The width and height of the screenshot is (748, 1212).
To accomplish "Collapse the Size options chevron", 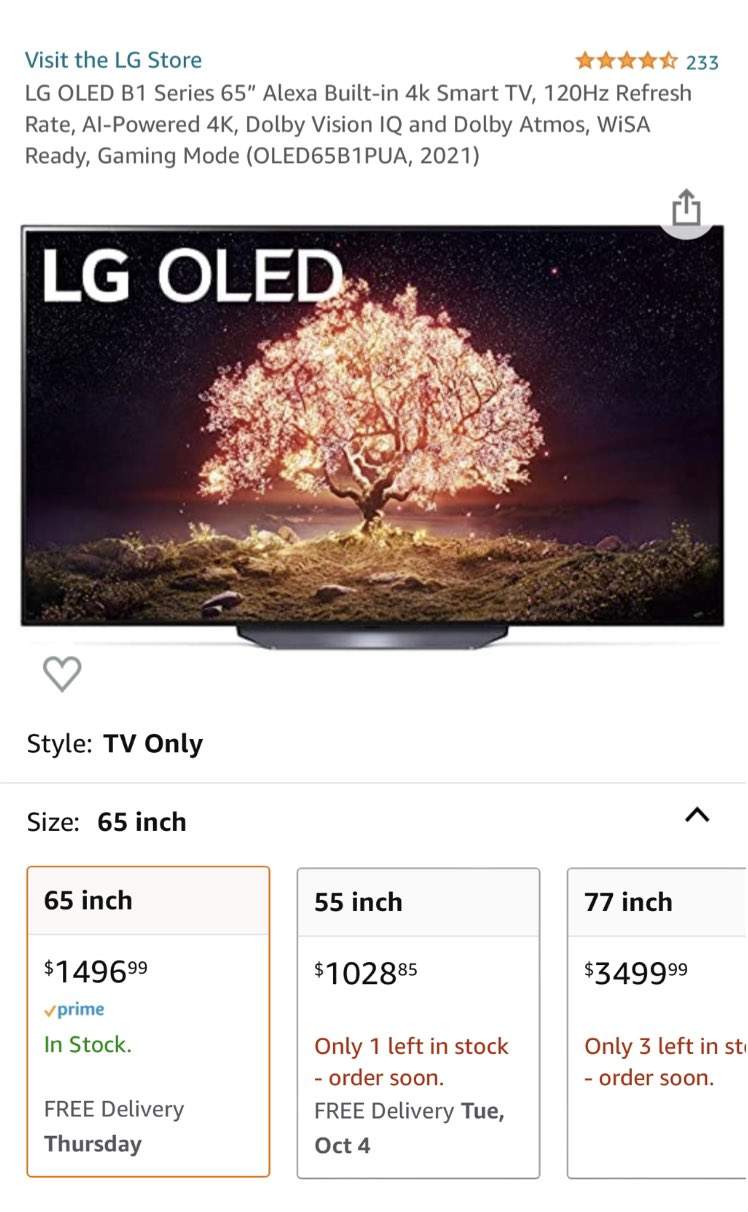I will (x=697, y=815).
